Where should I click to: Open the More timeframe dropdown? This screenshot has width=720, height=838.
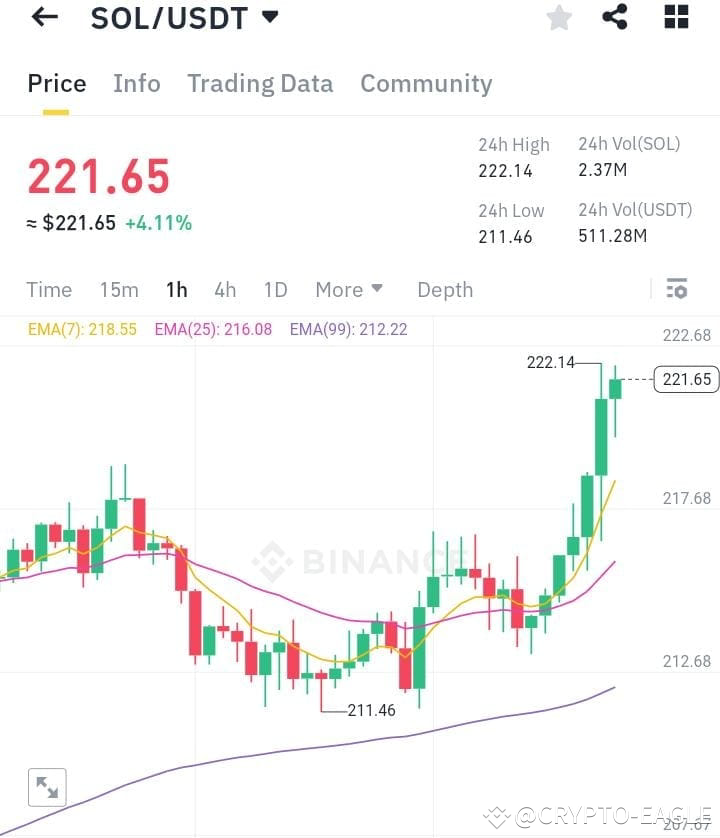point(349,289)
